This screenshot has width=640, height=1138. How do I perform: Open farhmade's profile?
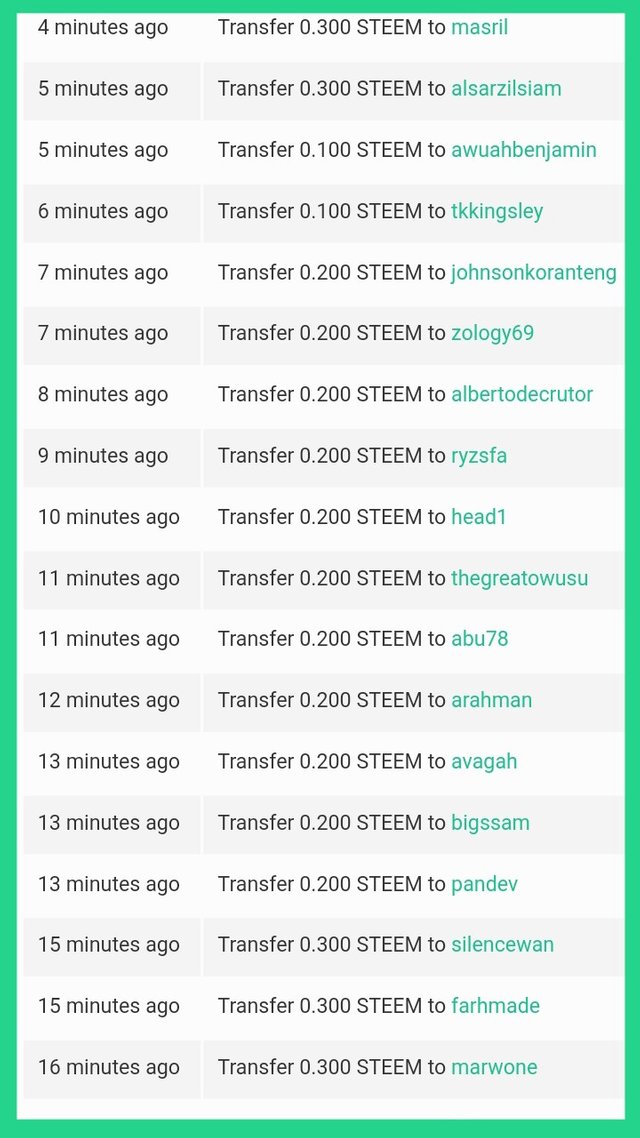tap(495, 1006)
